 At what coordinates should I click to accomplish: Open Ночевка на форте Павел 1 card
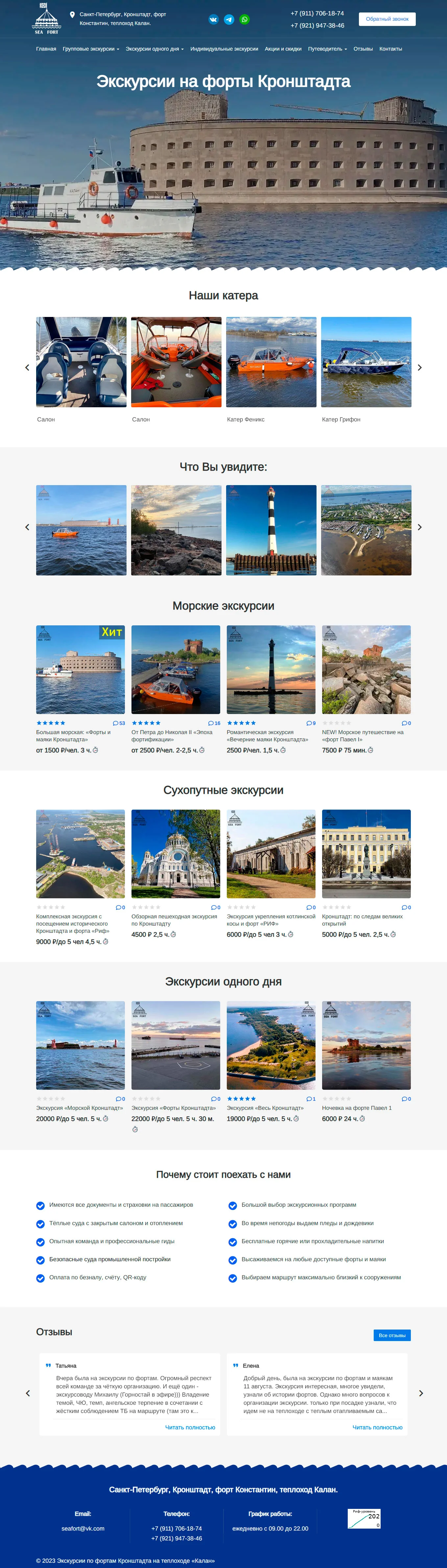(357, 1108)
